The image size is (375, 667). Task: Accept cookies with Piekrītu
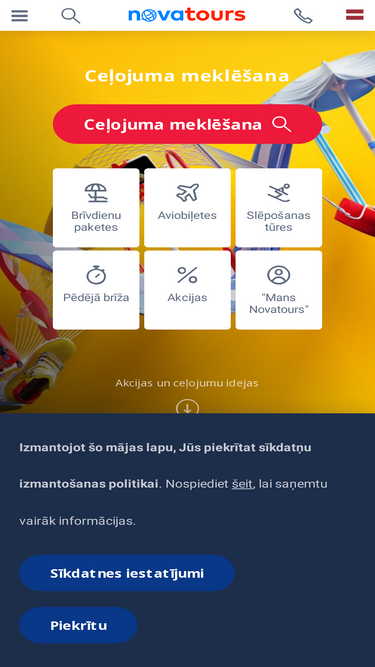point(78,625)
